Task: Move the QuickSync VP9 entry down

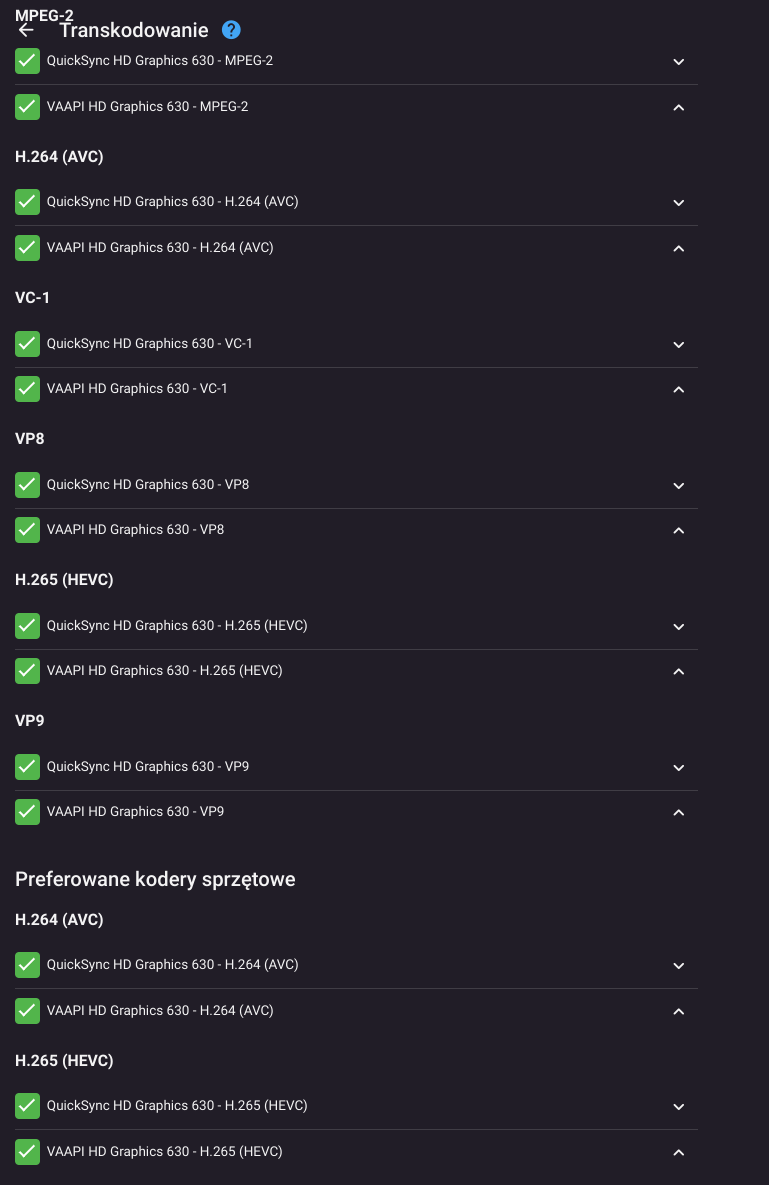Action: pos(679,767)
